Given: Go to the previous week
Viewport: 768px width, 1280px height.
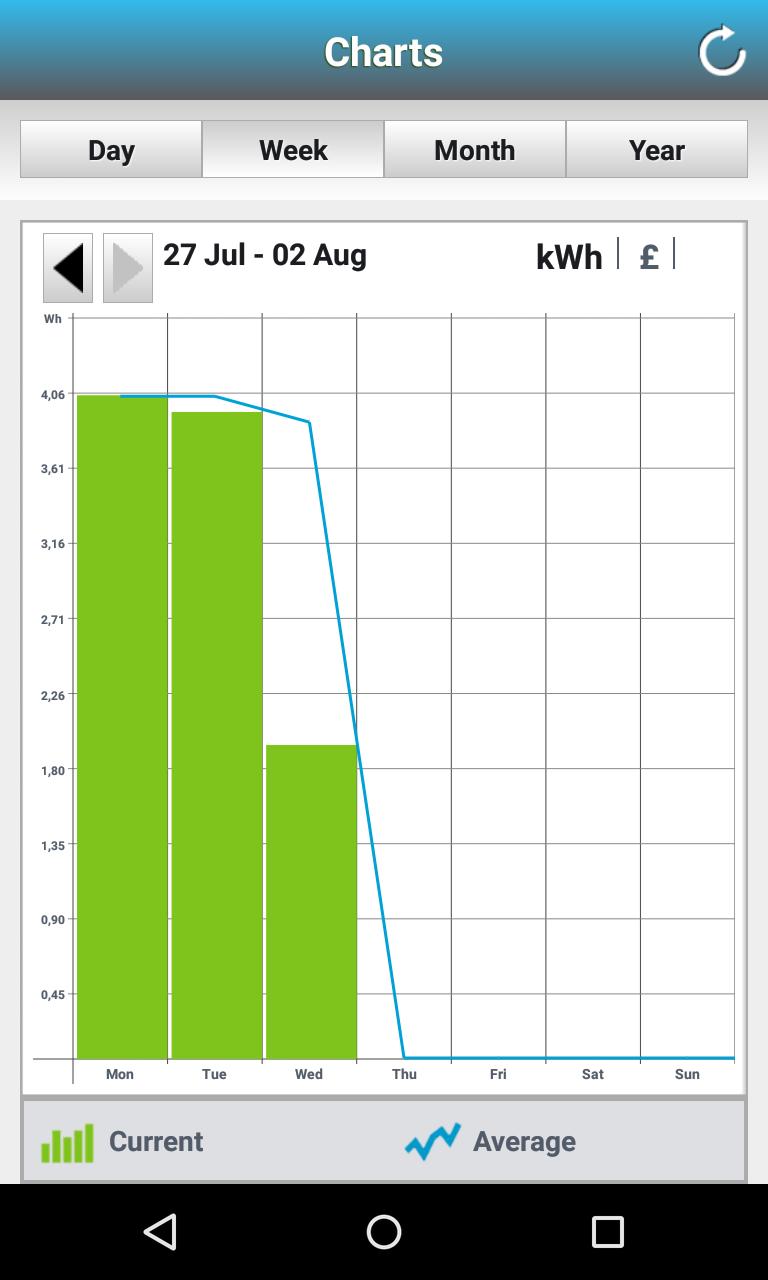Looking at the screenshot, I should point(68,268).
